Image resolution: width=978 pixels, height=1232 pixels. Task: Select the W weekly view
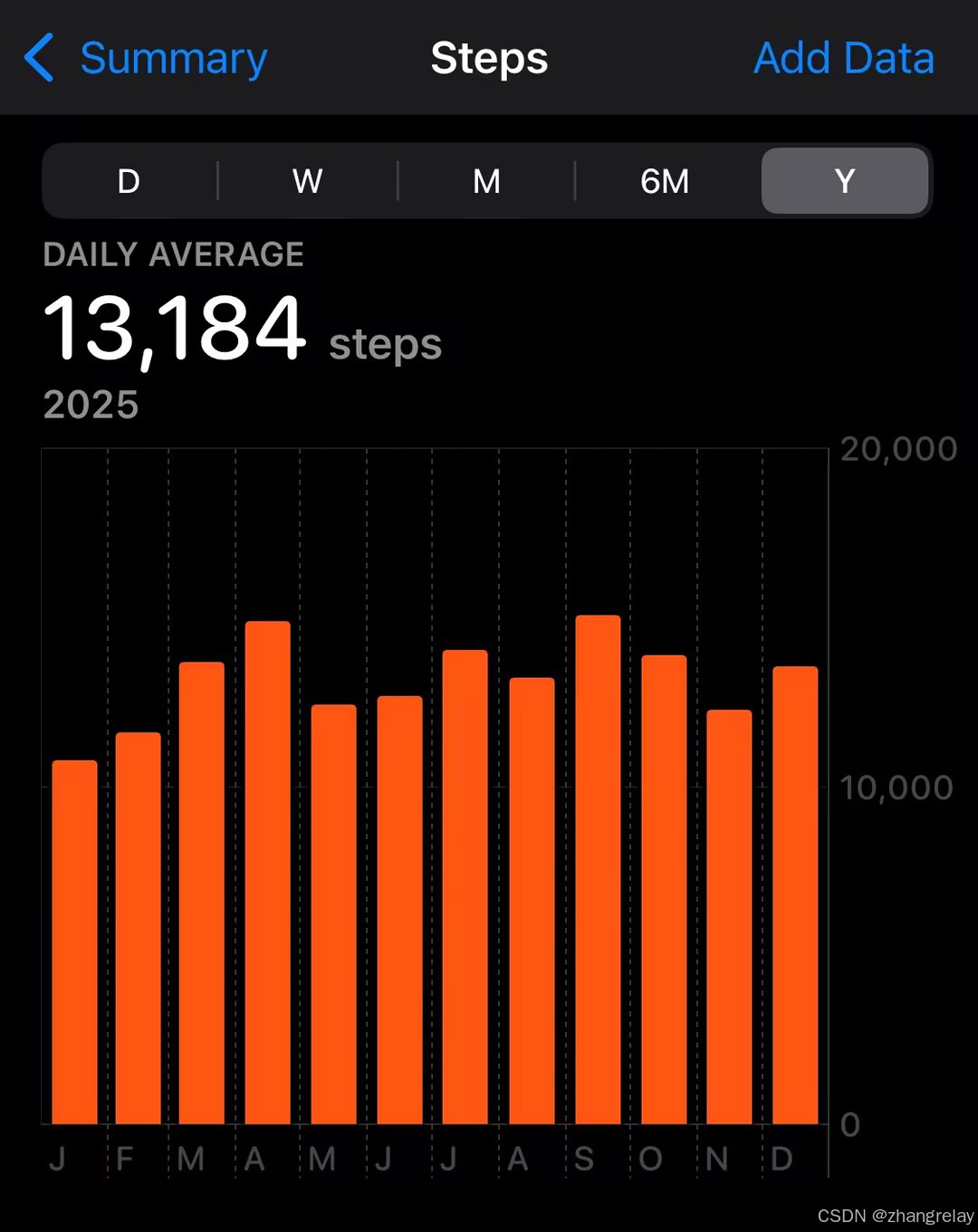[x=307, y=181]
